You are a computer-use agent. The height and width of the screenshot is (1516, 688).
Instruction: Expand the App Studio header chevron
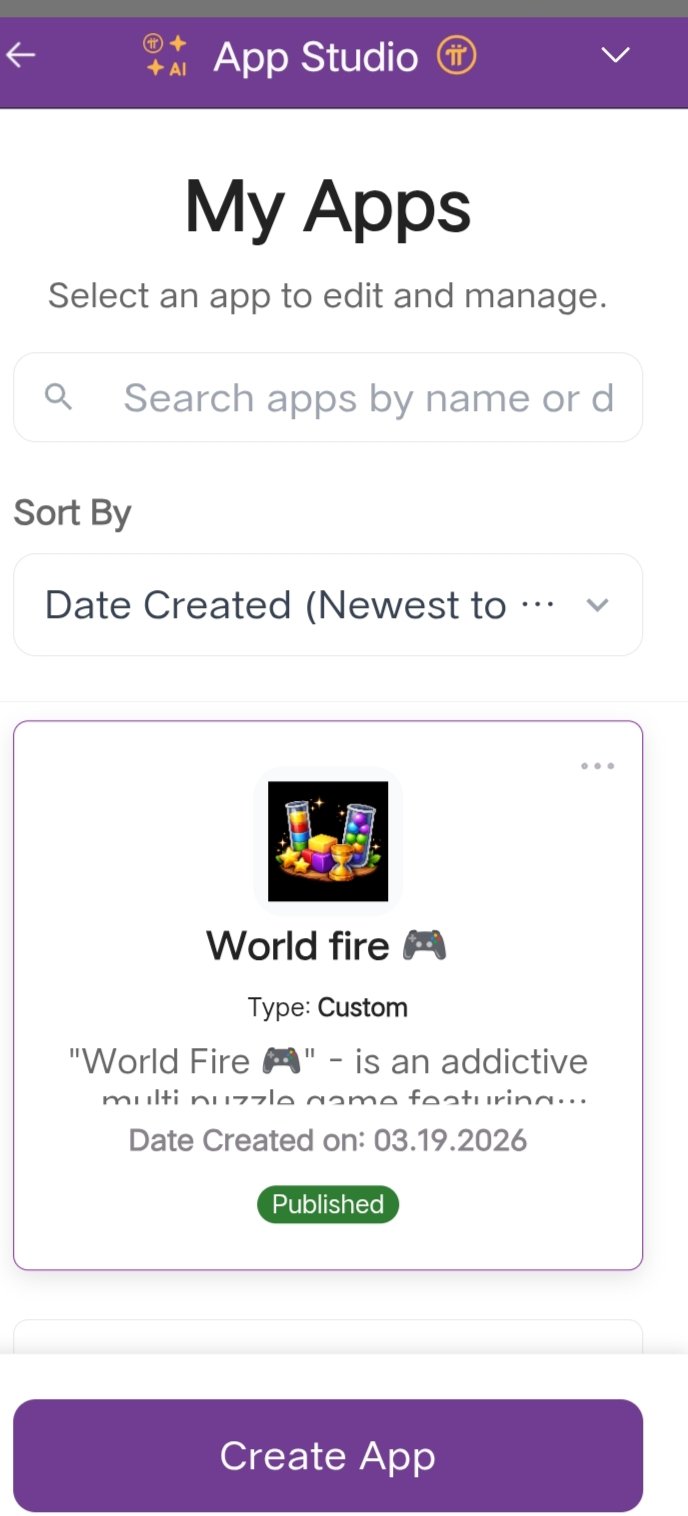(x=615, y=56)
